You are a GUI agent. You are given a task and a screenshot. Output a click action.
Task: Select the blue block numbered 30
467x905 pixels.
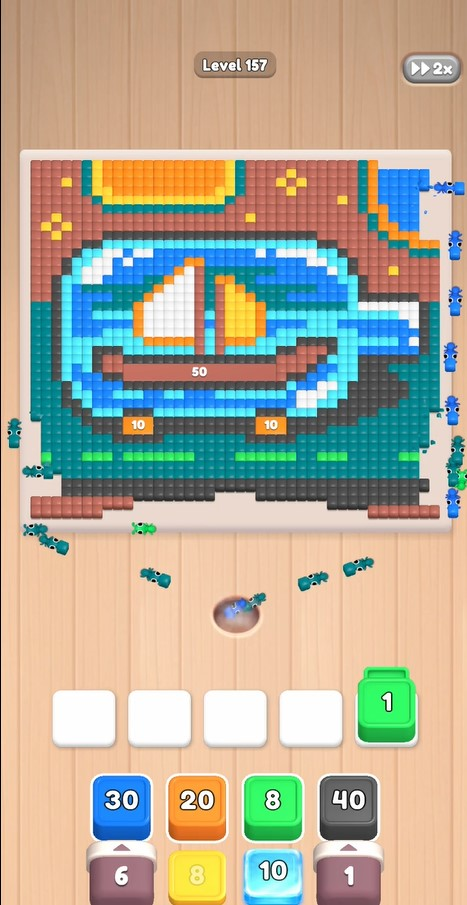[121, 806]
